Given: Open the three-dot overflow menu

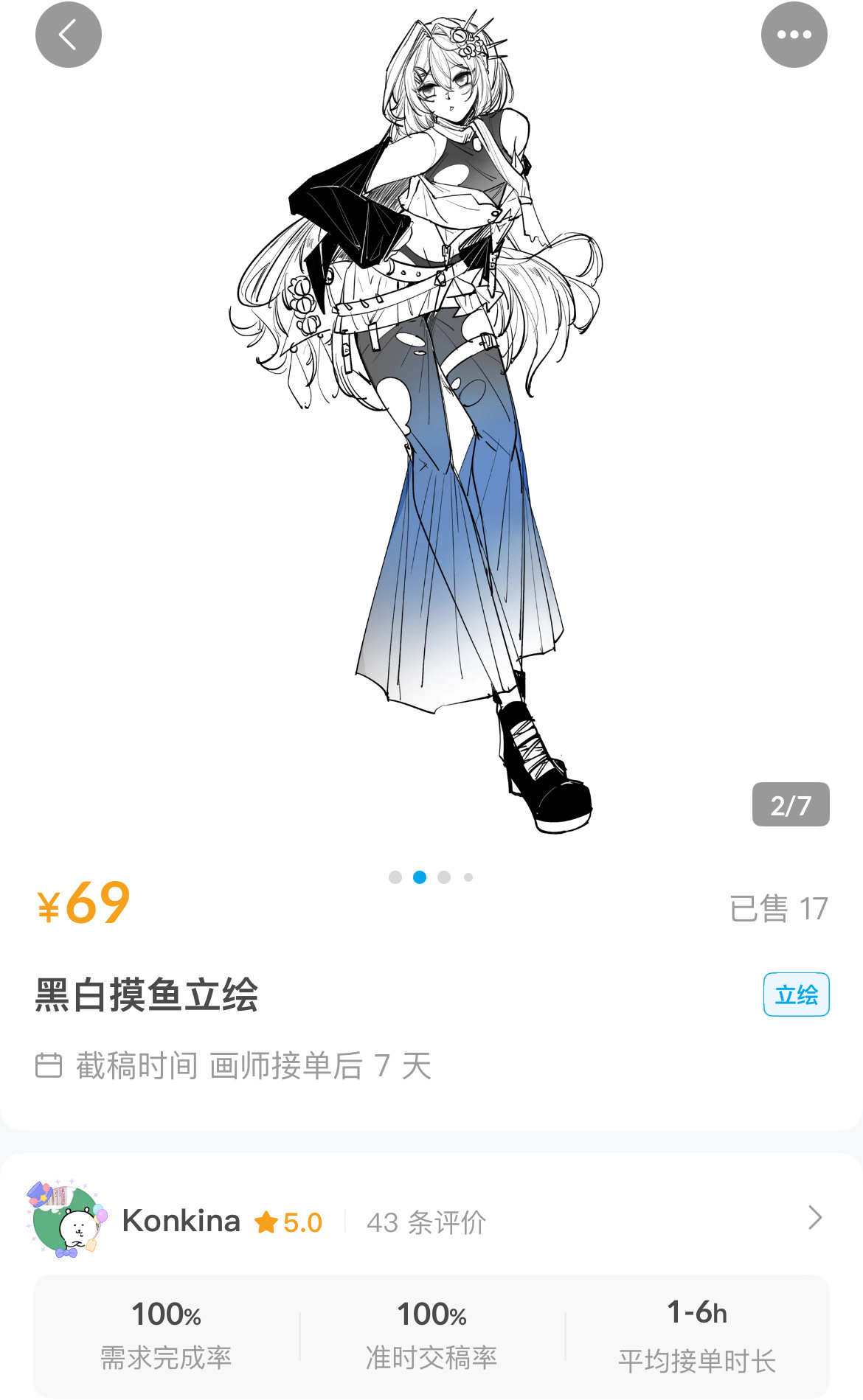Looking at the screenshot, I should point(794,35).
